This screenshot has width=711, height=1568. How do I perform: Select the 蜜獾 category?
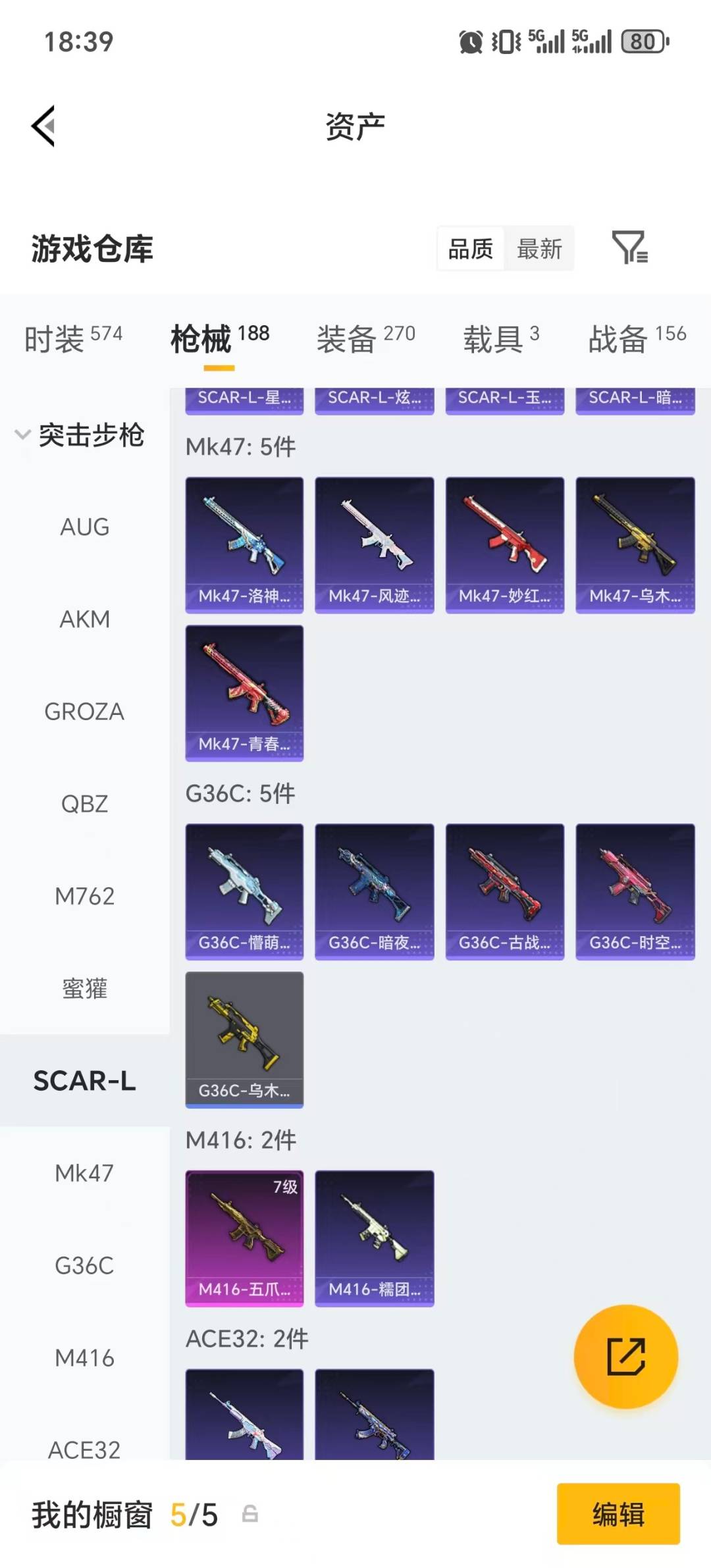[x=84, y=989]
